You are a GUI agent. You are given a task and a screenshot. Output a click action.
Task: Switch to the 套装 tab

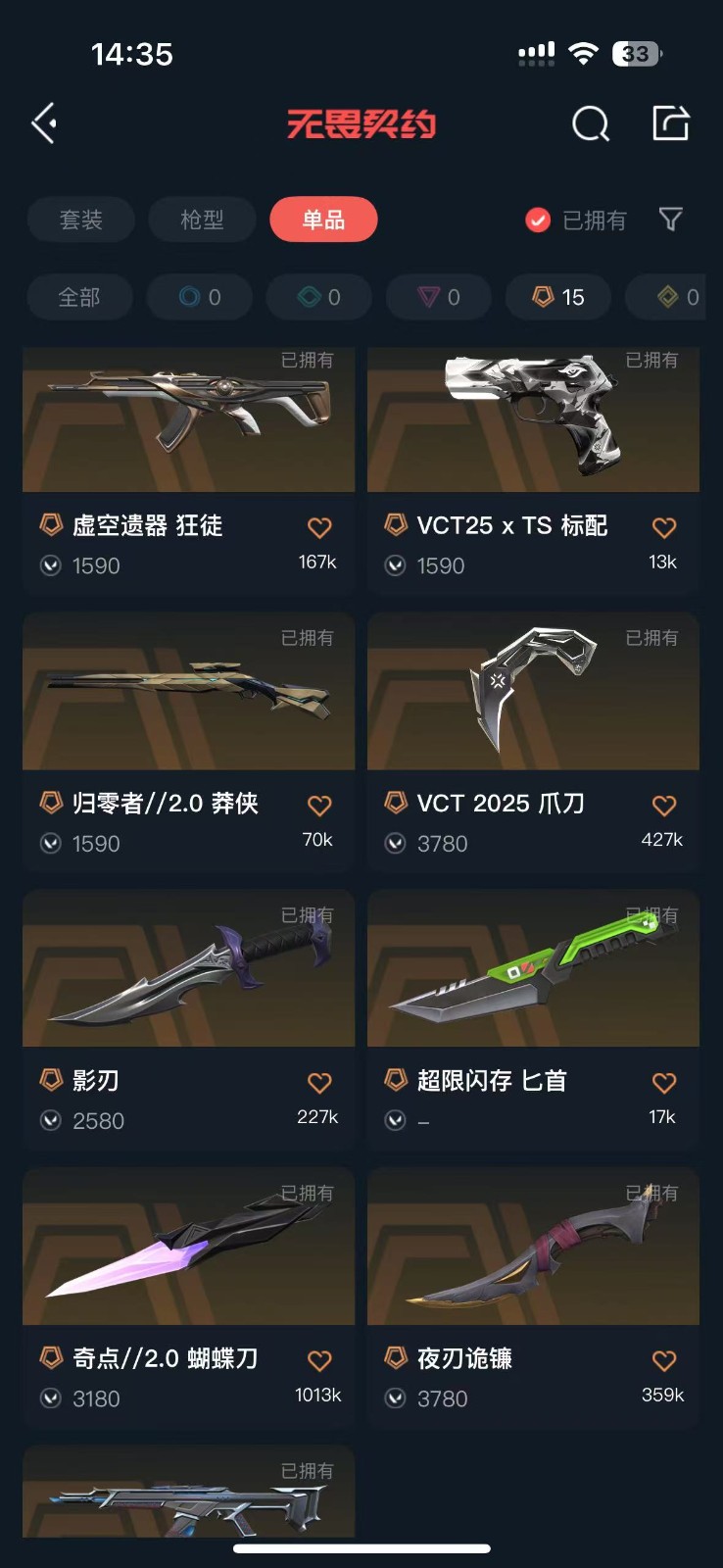[80, 220]
